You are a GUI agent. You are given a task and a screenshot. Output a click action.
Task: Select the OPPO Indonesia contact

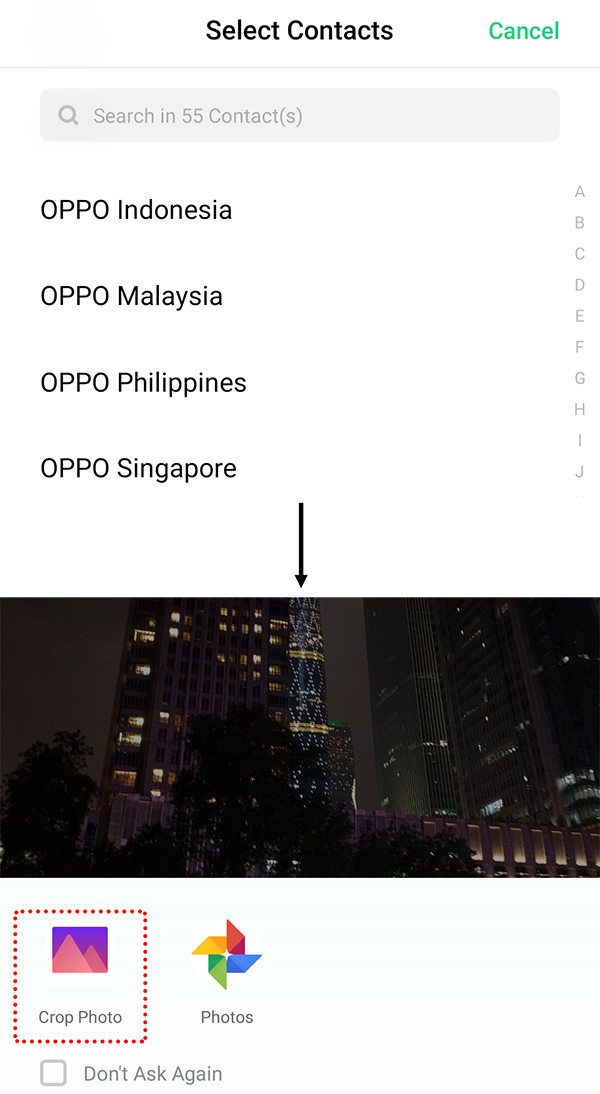[x=136, y=210]
